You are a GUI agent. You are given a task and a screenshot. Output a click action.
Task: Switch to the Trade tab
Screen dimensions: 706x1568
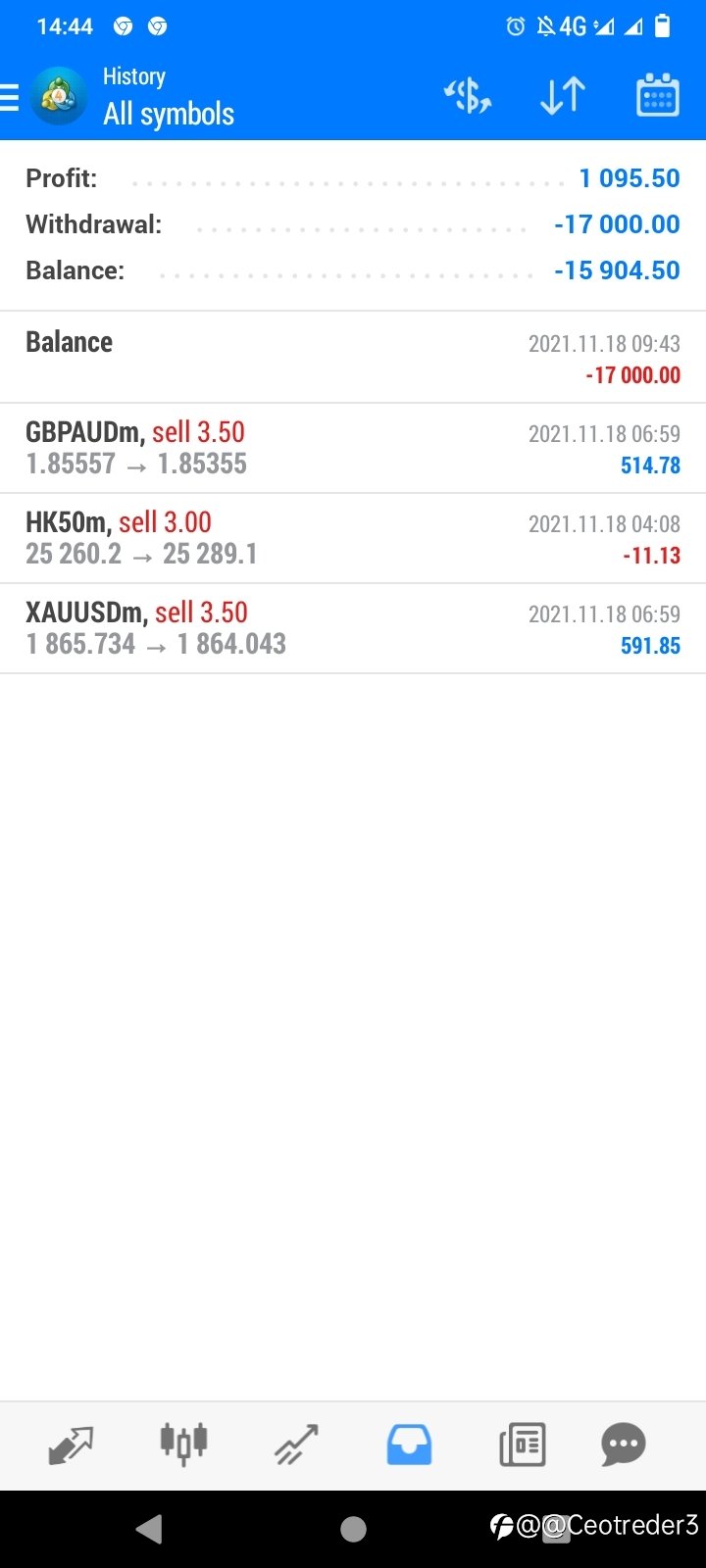296,1445
